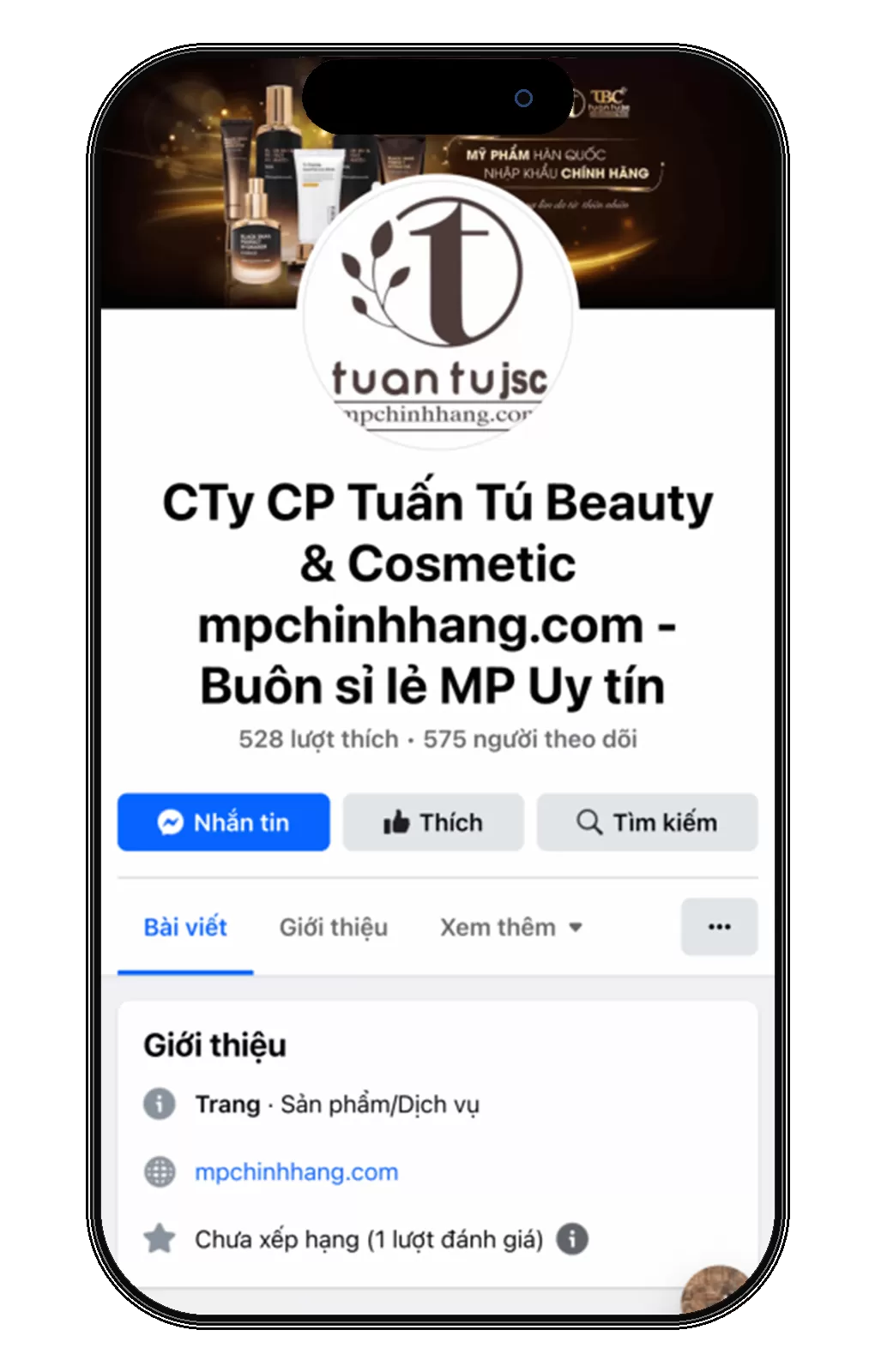Open the page cover photo
875x1372 pixels.
tap(669, 240)
